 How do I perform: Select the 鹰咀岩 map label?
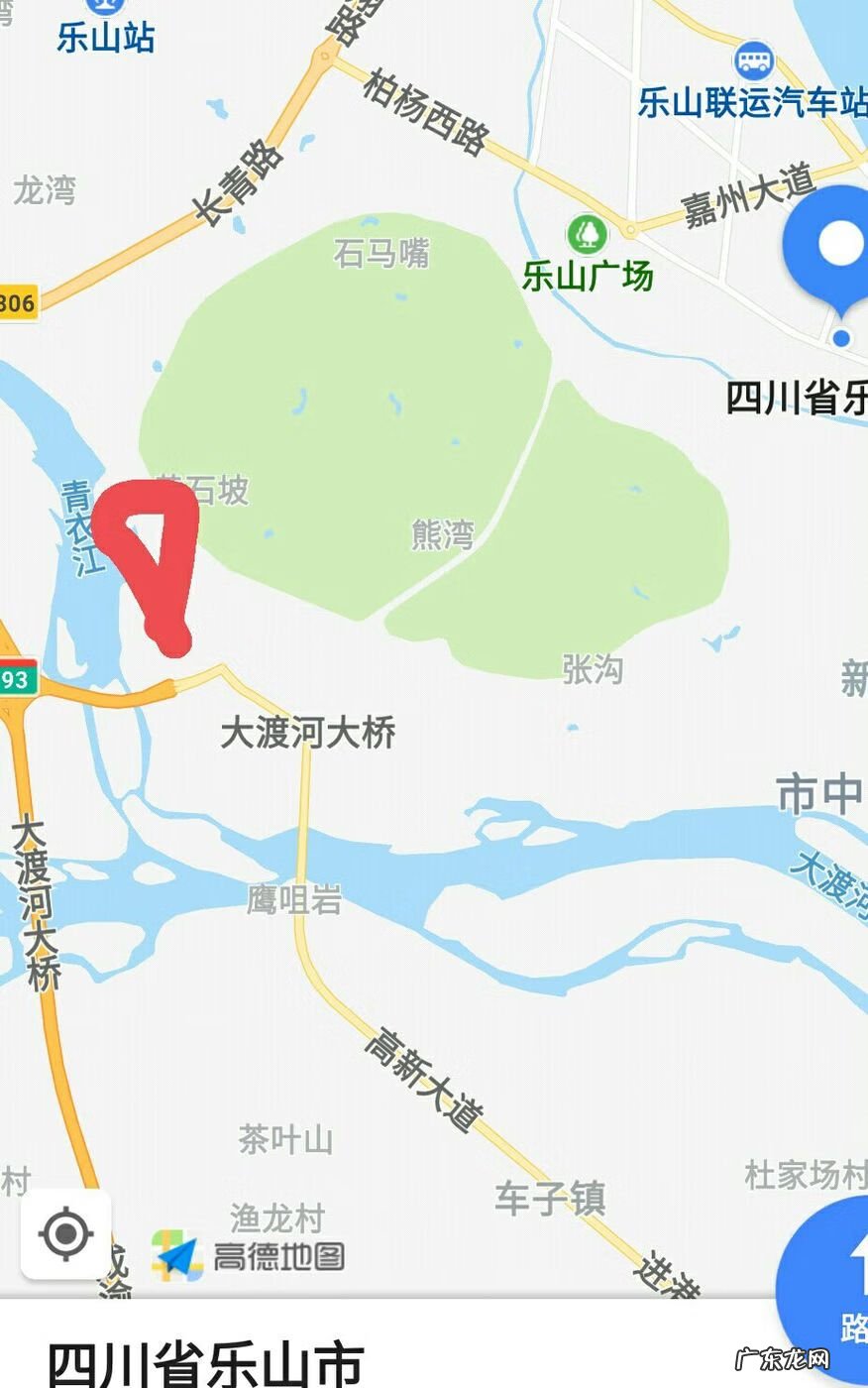click(x=296, y=898)
